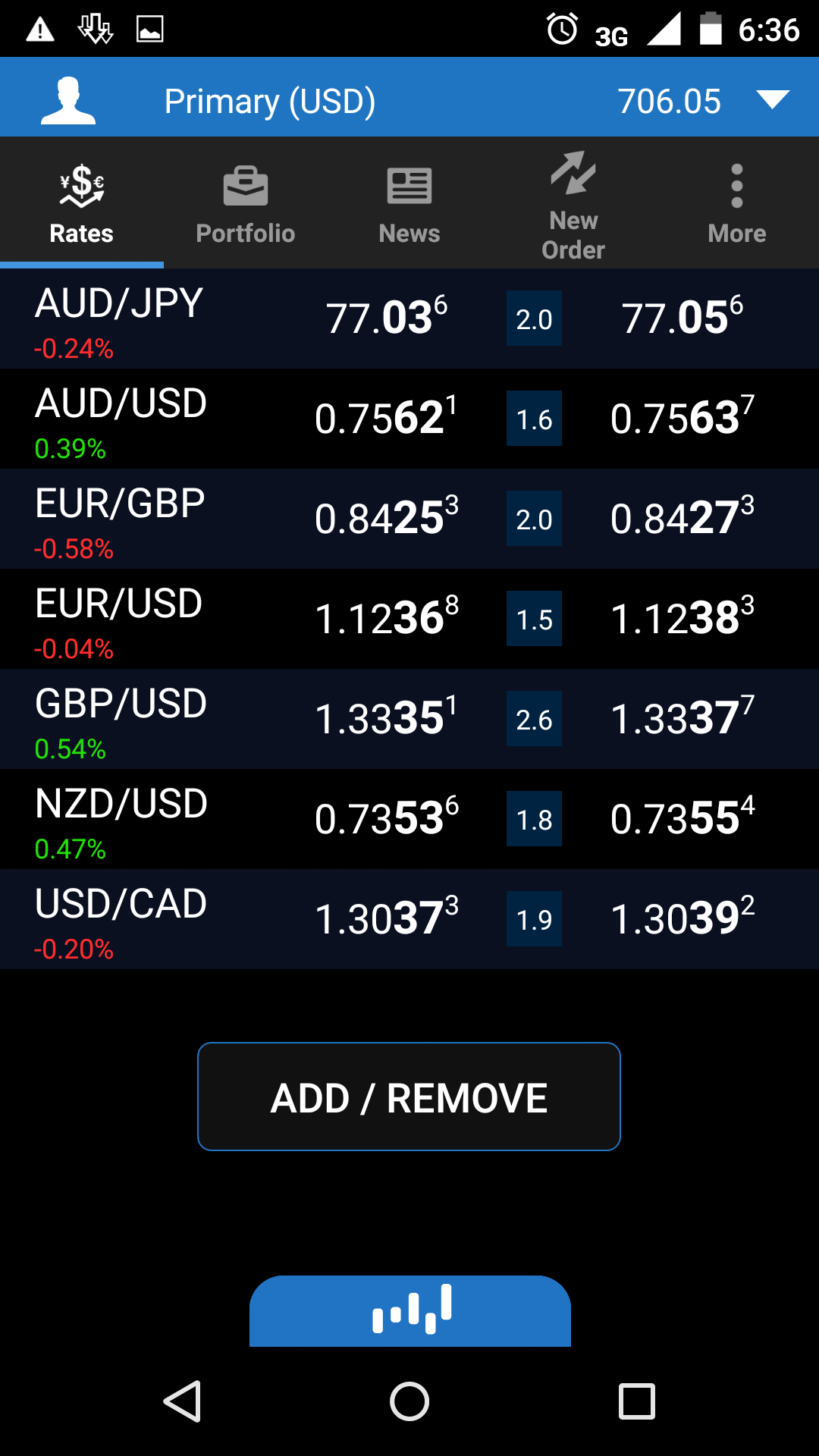Tap the AUD/USD sell price 0.7562
This screenshot has width=819, height=1456.
(386, 419)
